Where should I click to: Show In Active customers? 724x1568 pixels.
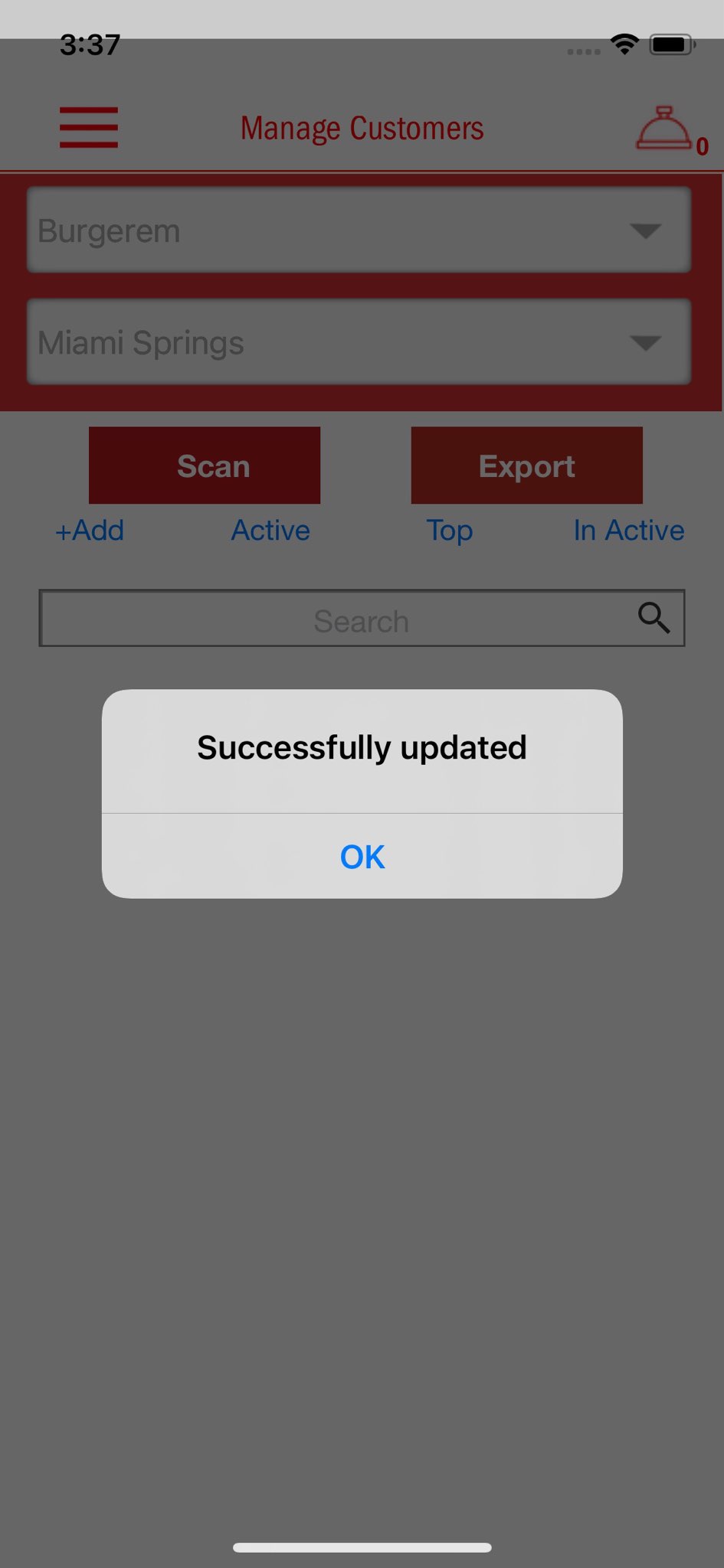pos(628,530)
